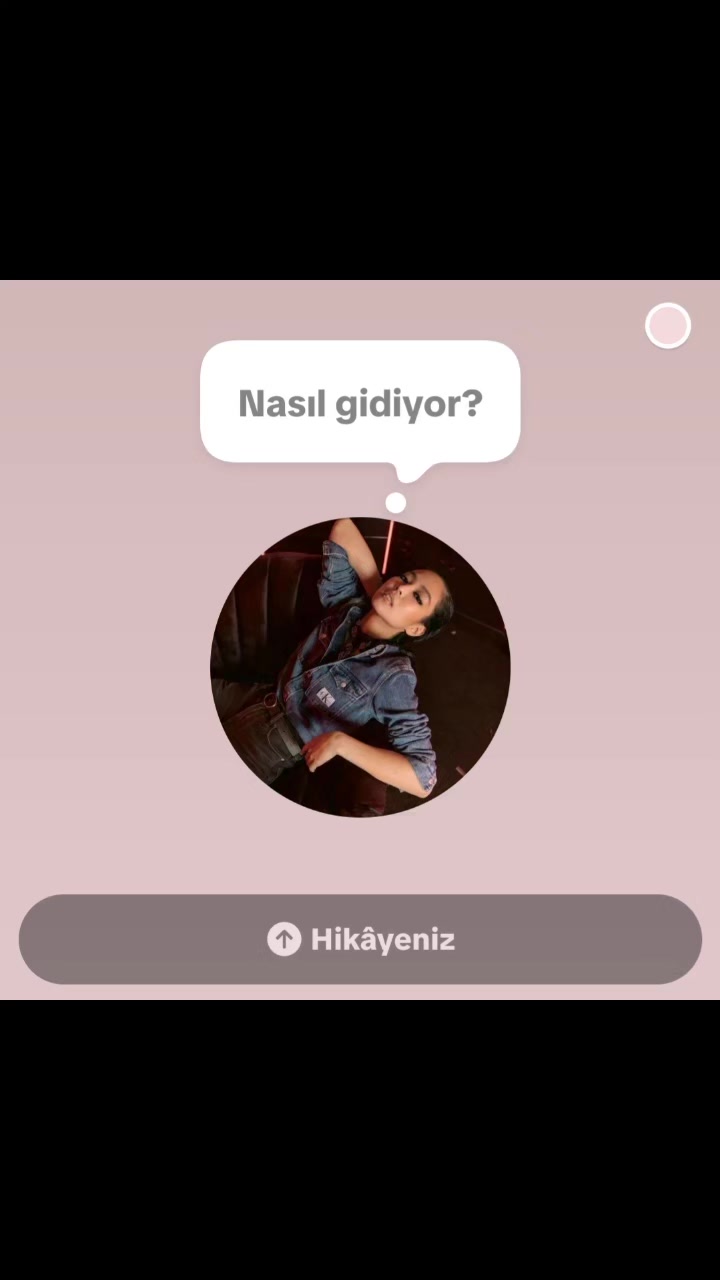
Task: Change background color with the pink circle
Action: [668, 326]
